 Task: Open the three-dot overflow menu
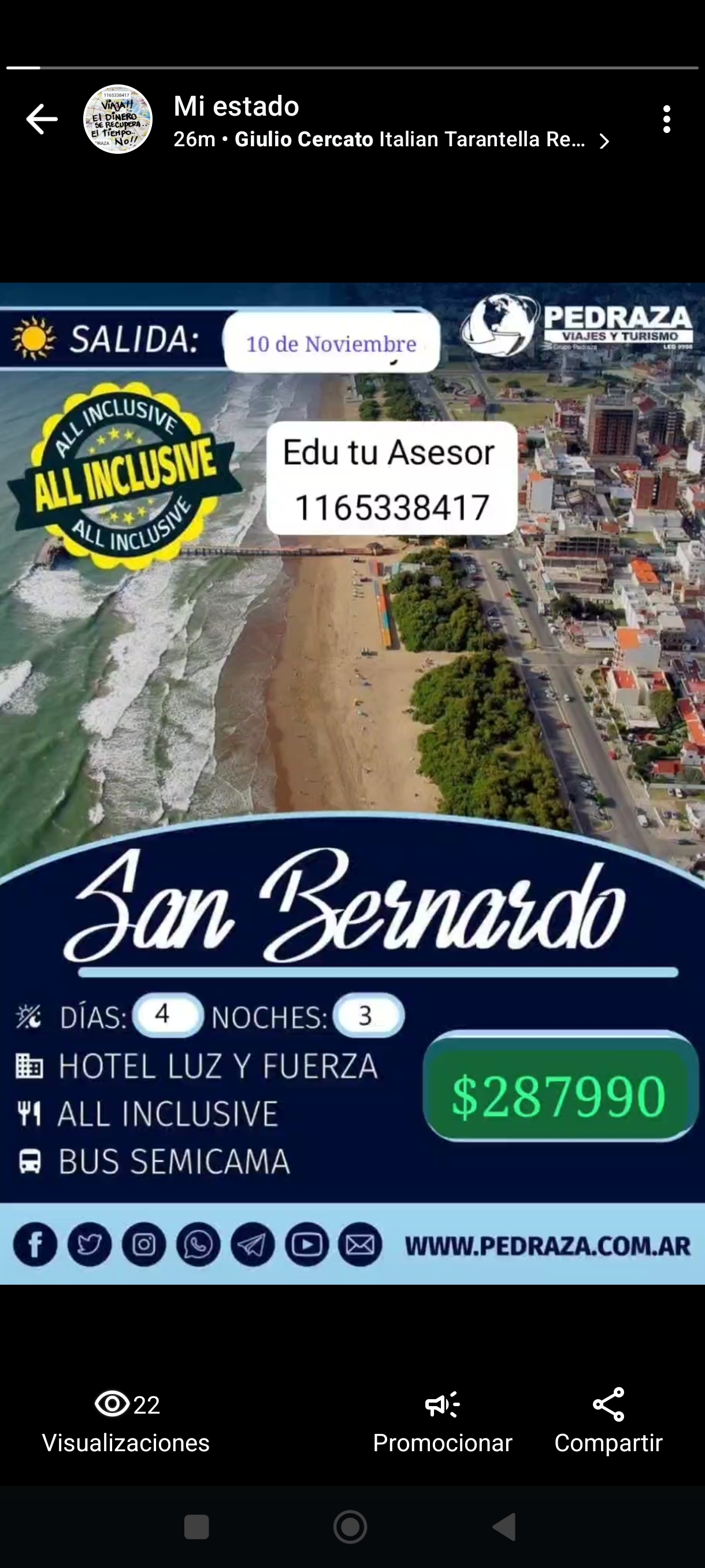pyautogui.click(x=667, y=119)
